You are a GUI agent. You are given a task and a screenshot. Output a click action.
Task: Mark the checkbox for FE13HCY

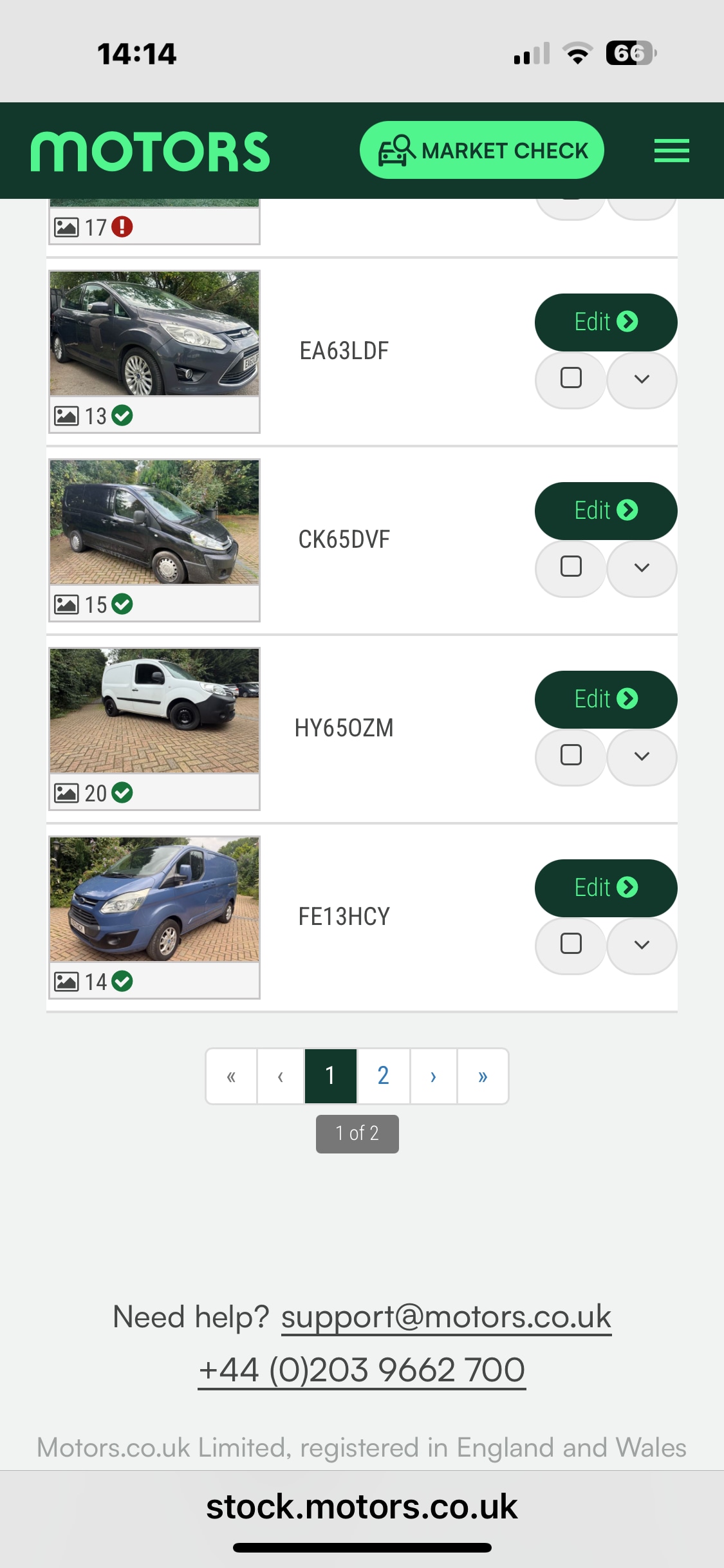pyautogui.click(x=571, y=944)
